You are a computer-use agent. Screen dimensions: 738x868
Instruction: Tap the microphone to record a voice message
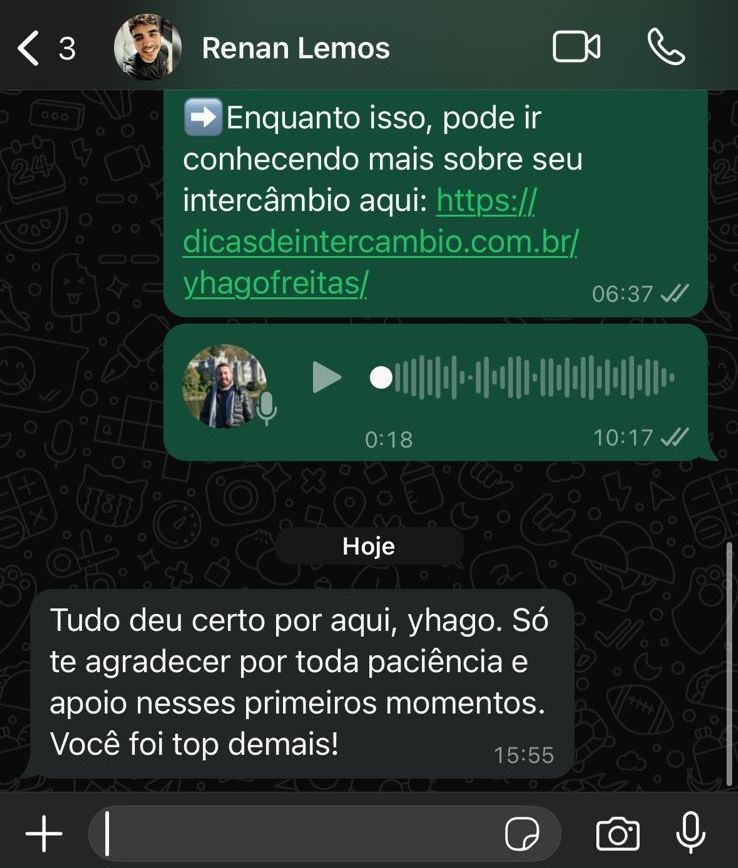[692, 832]
